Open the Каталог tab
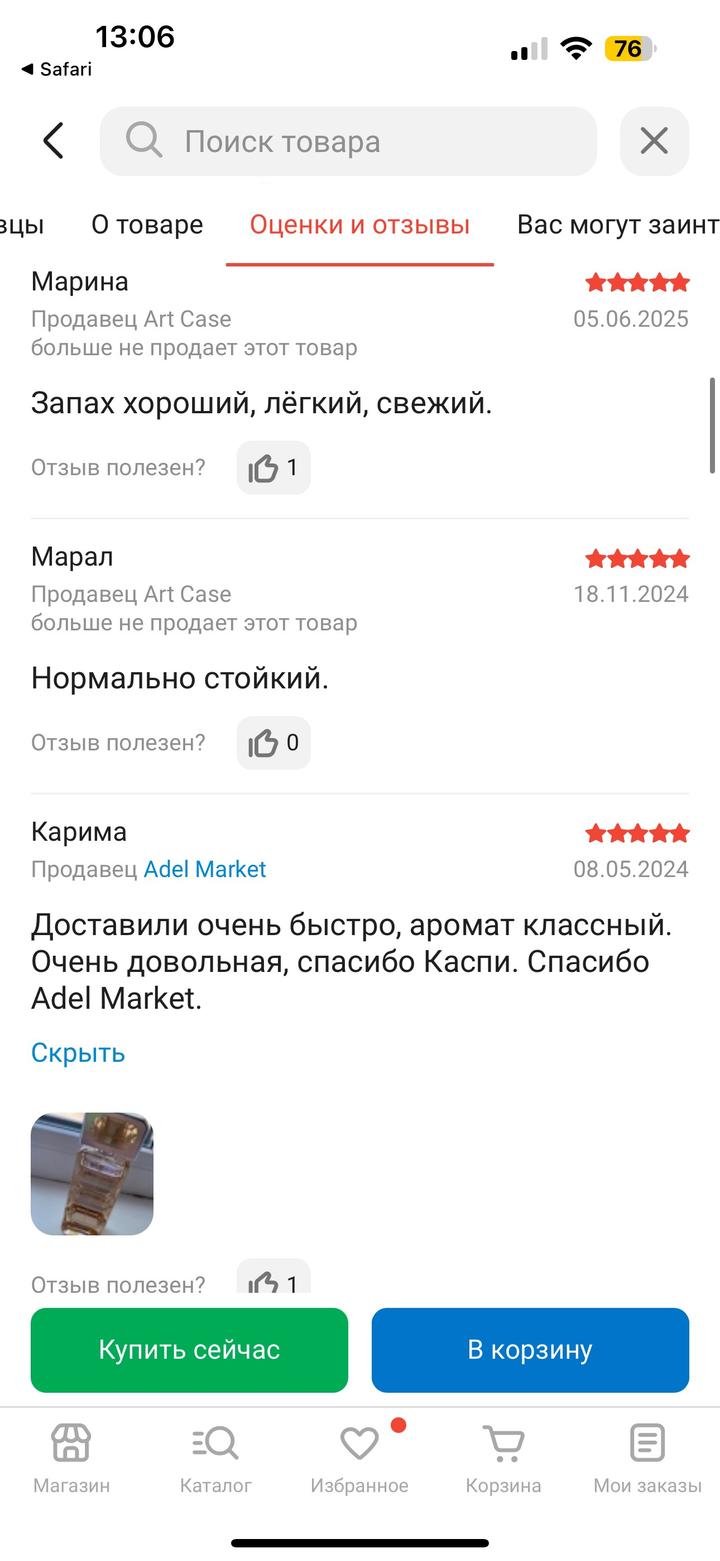The image size is (720, 1561). pyautogui.click(x=215, y=1458)
